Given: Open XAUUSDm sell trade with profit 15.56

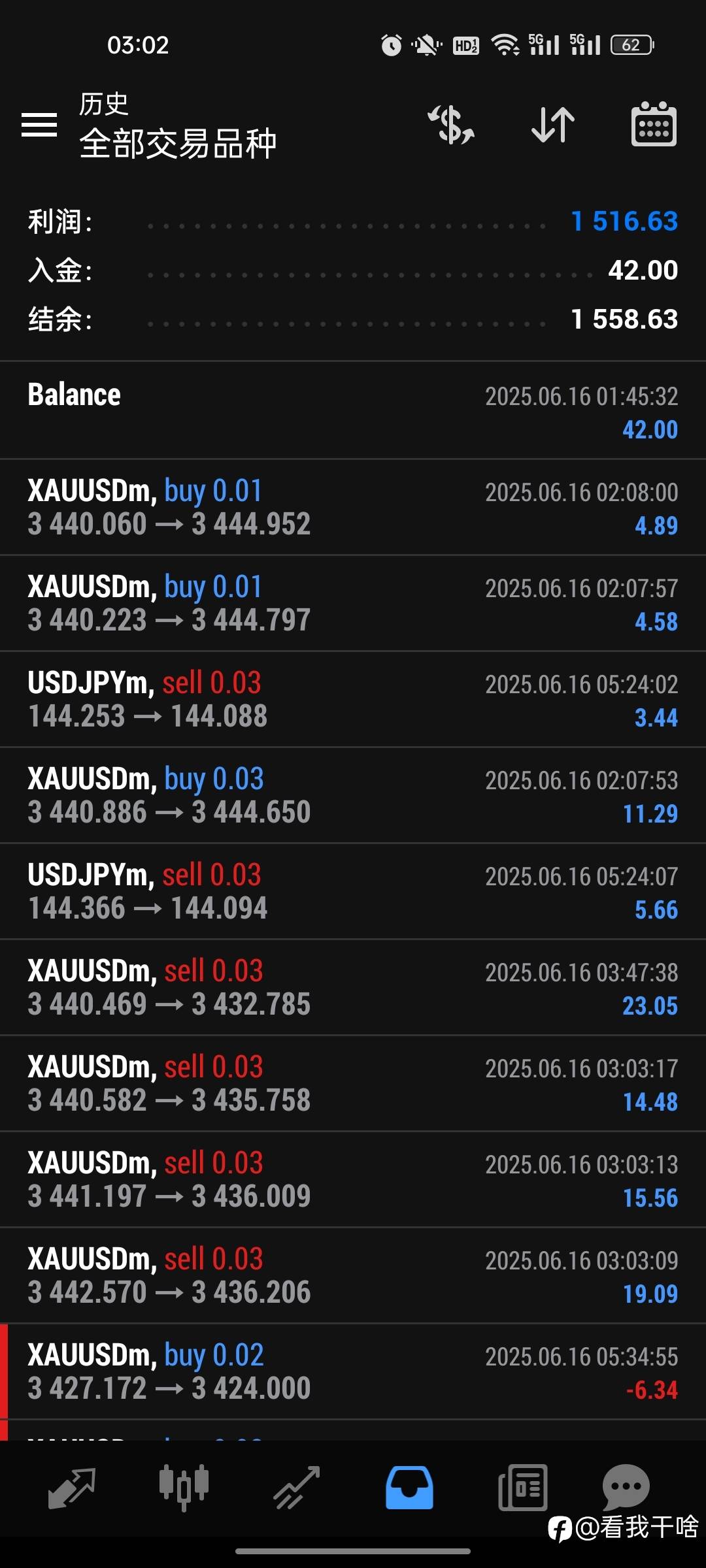Looking at the screenshot, I should (x=353, y=1180).
